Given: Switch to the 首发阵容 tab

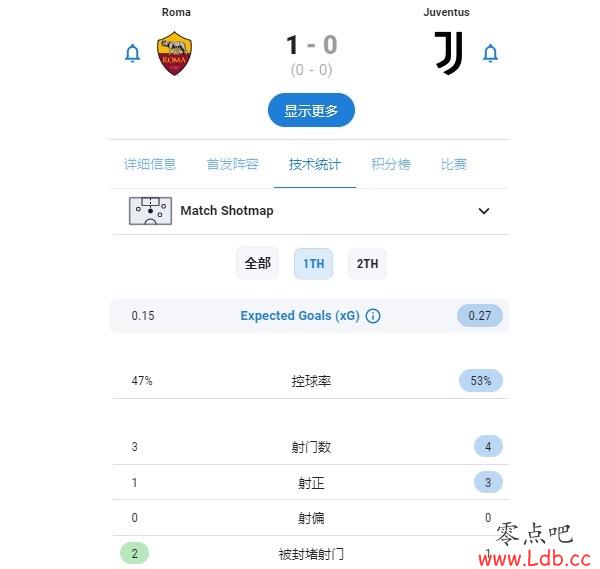Looking at the screenshot, I should 232,165.
